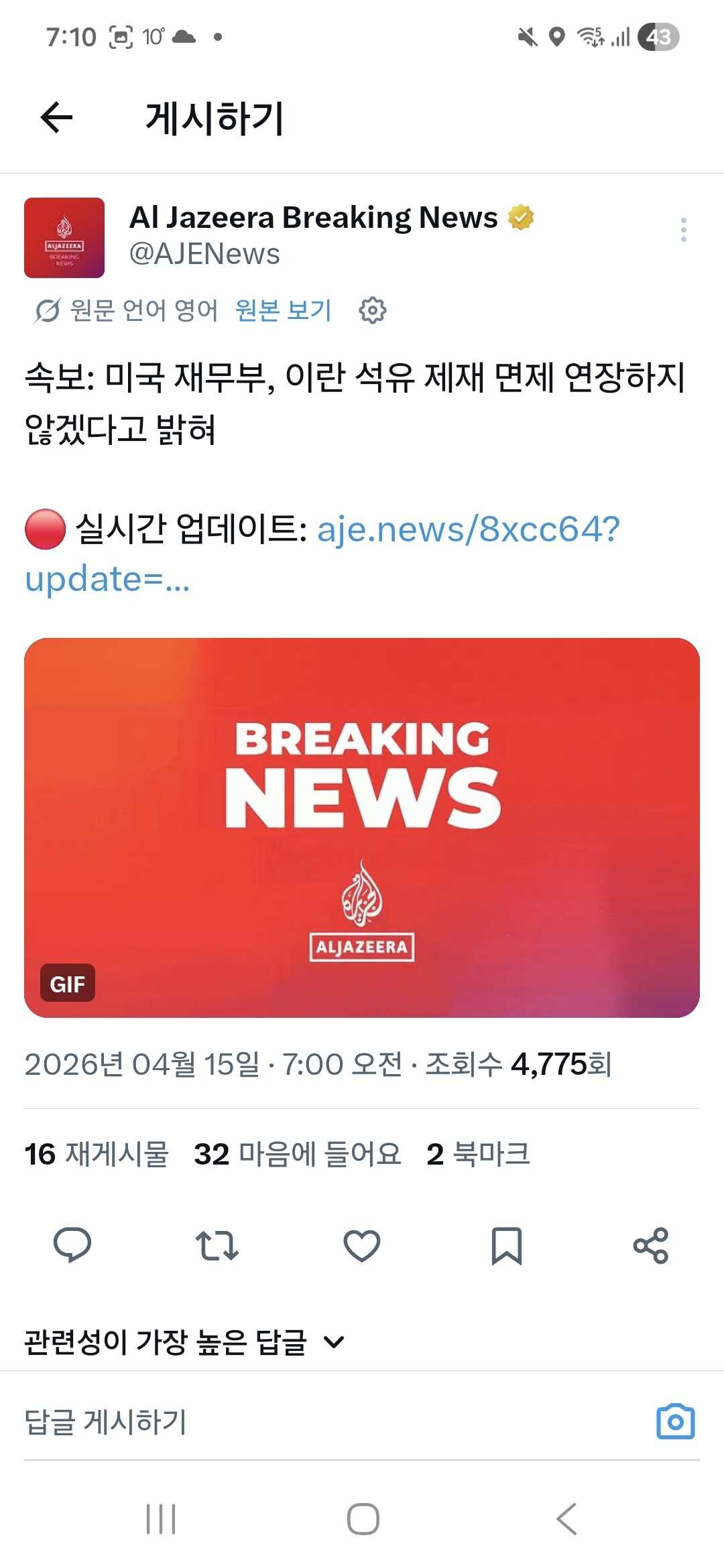Tap 원본 보기 to view original text
Image resolution: width=724 pixels, height=1568 pixels.
pos(284,310)
